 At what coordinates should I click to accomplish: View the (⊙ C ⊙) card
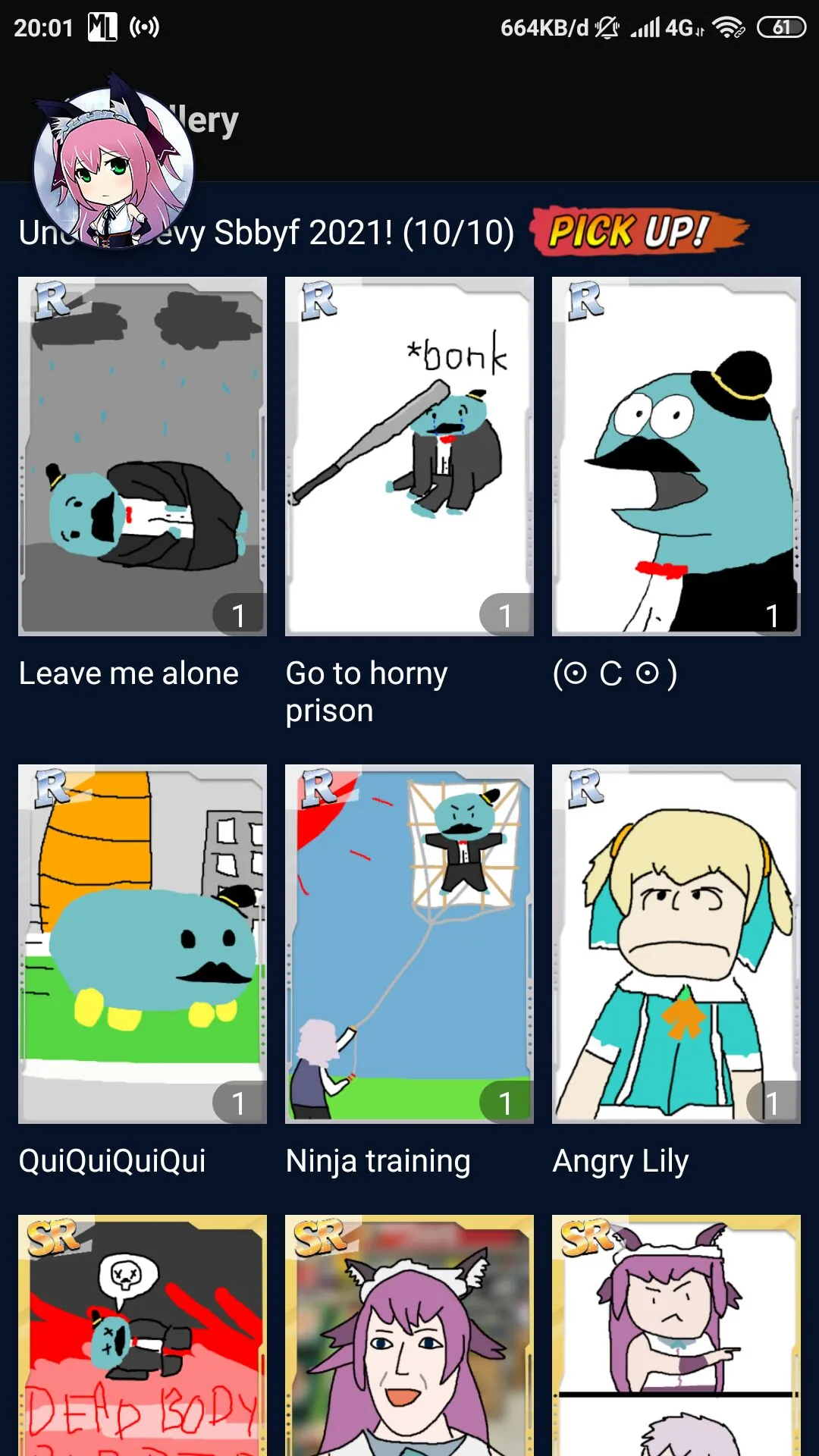click(676, 456)
